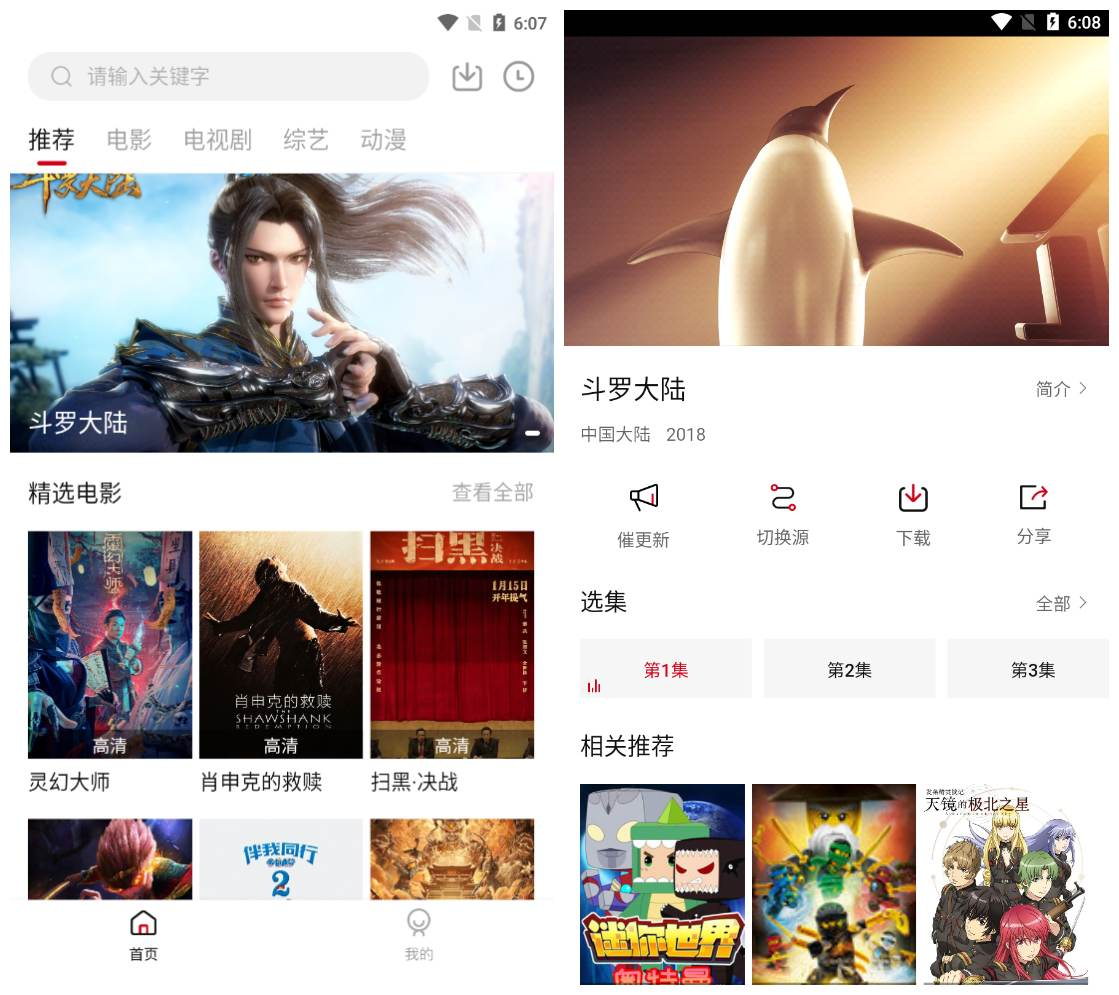Tap 切换源 to change source

(782, 514)
